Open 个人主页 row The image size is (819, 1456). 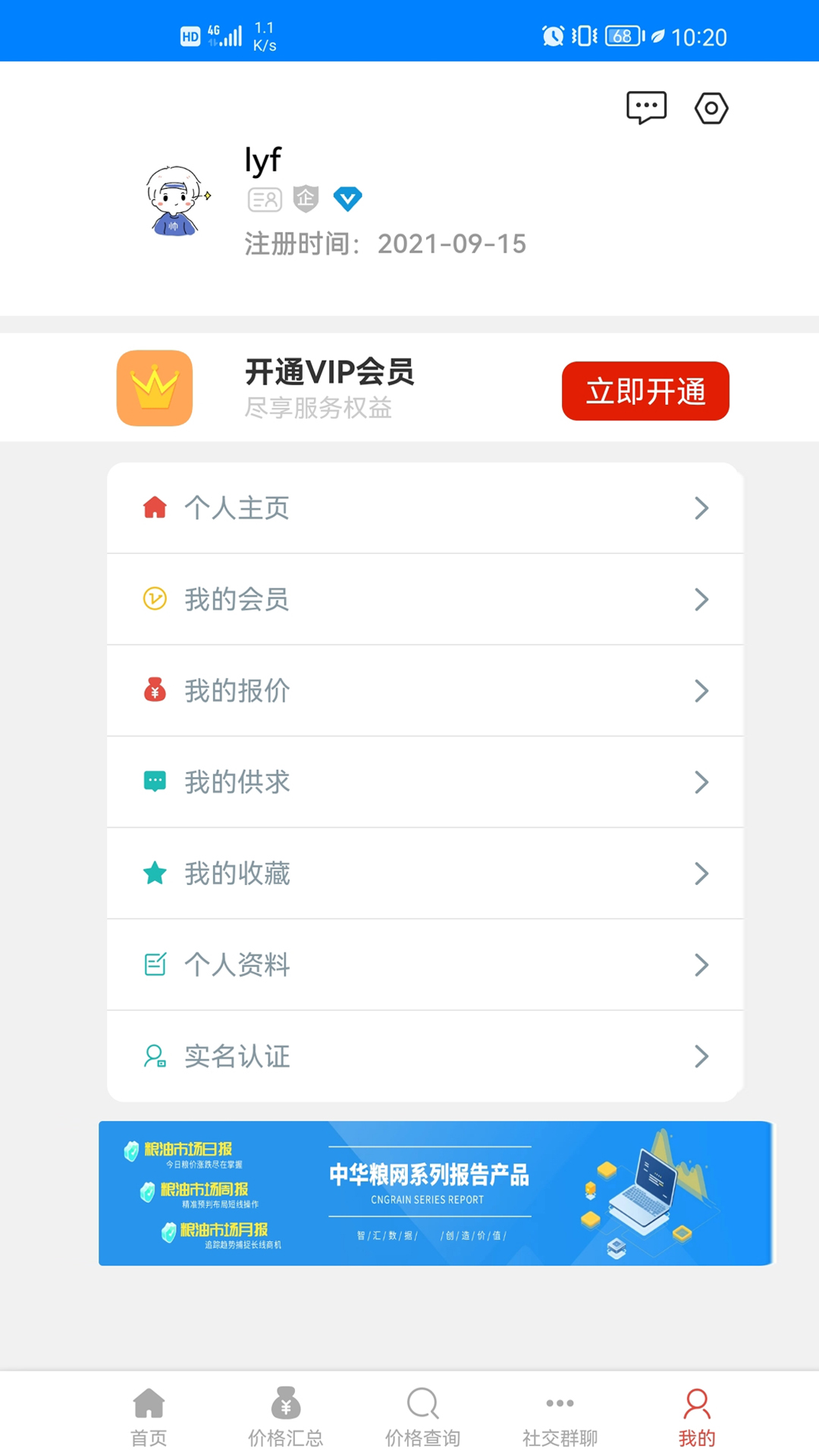[x=425, y=508]
